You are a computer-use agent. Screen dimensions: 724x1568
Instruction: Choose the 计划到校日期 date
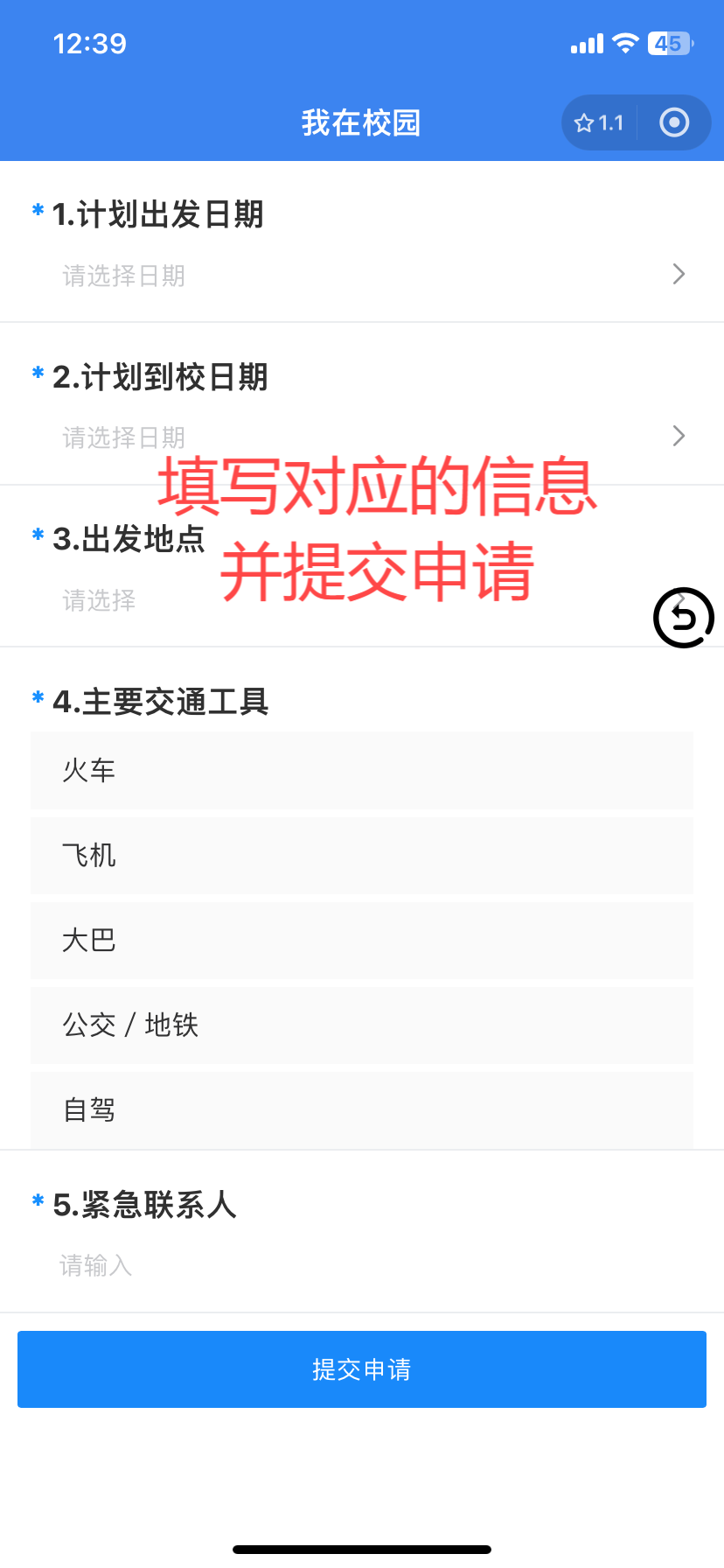(361, 437)
